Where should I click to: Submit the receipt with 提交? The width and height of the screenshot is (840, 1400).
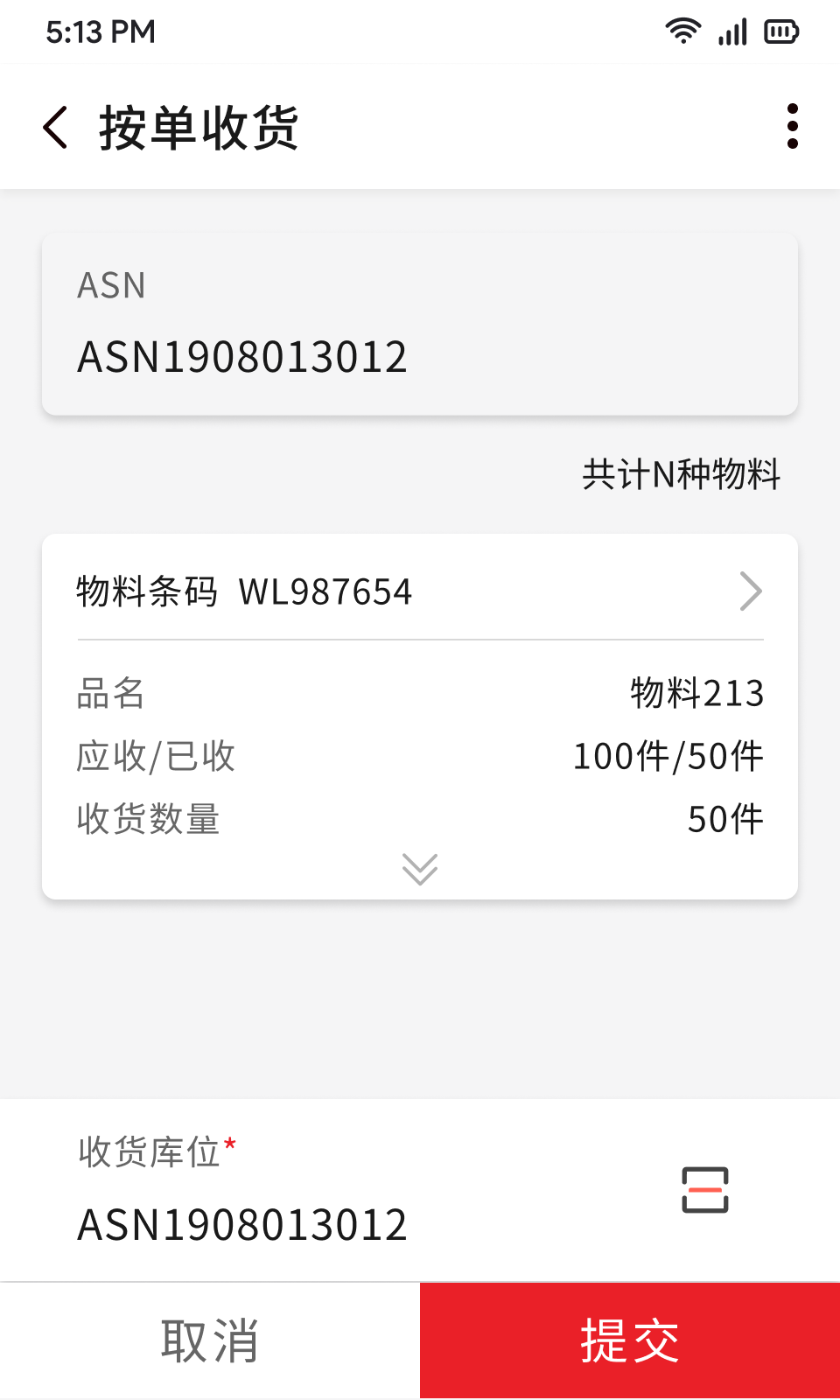(630, 1340)
